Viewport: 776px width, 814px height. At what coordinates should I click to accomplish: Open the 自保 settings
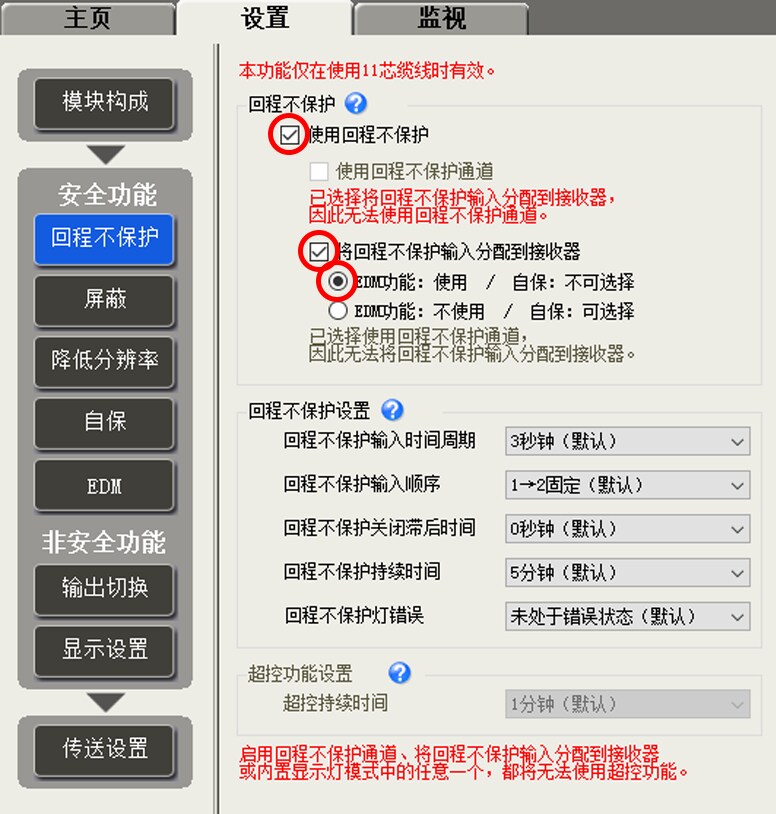(x=104, y=421)
